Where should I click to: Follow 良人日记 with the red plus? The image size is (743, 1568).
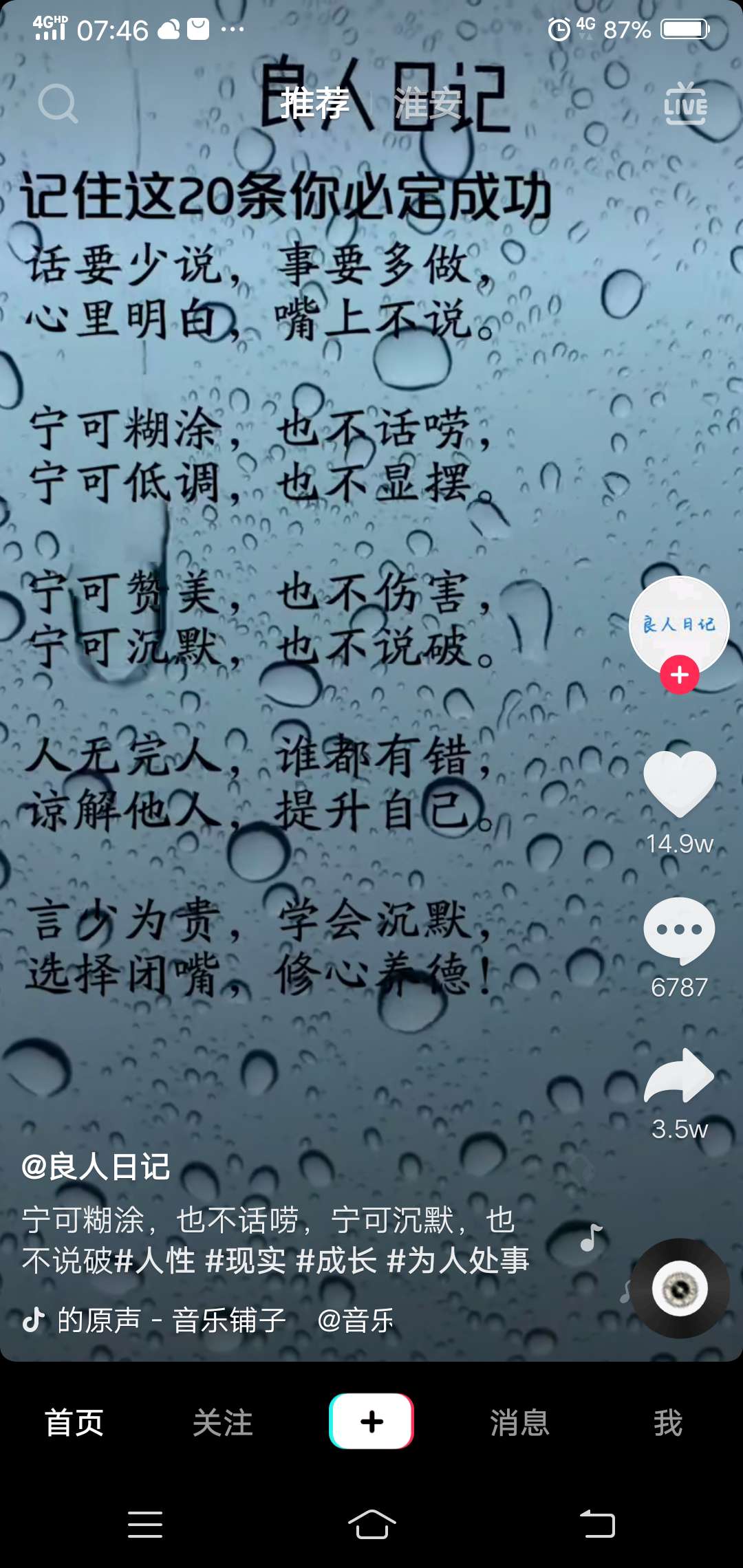pyautogui.click(x=680, y=675)
